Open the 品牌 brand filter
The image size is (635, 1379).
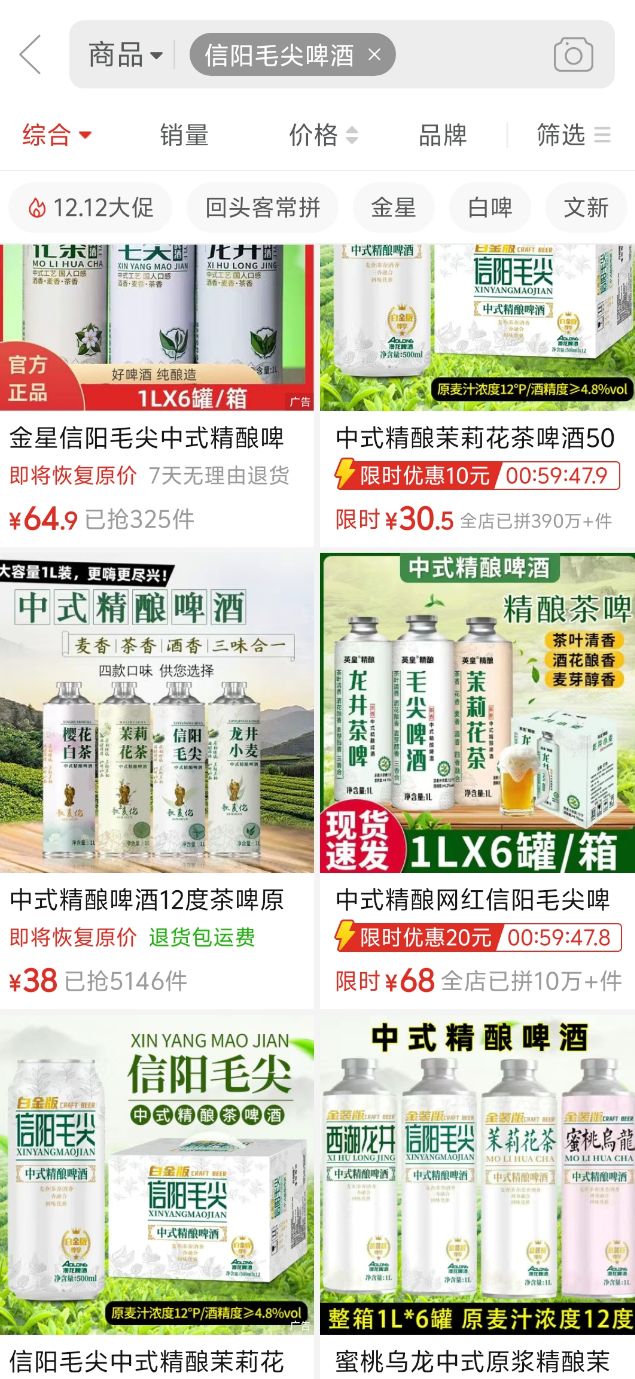click(443, 135)
